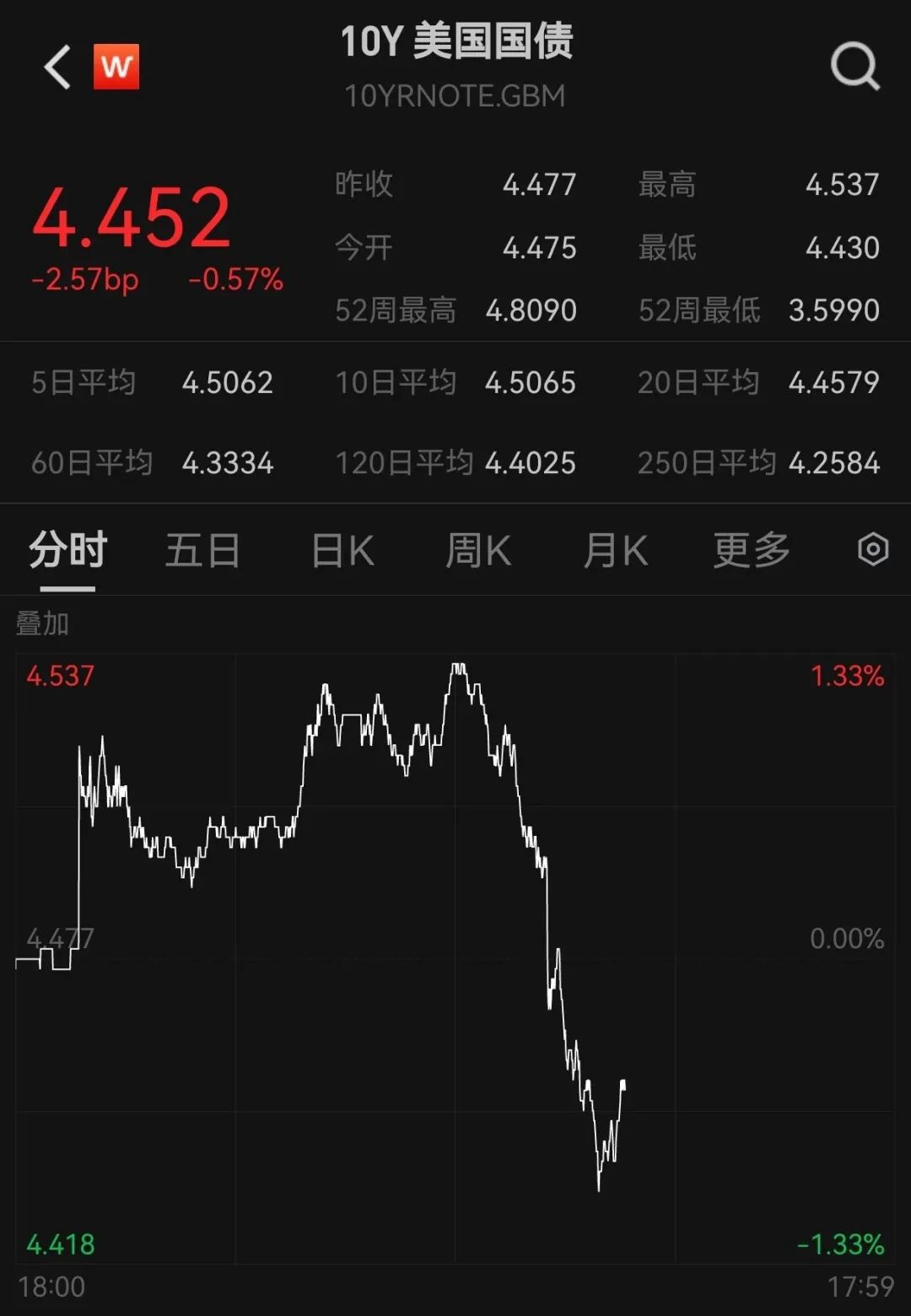The height and width of the screenshot is (1316, 911).
Task: Select the 分时 intraday chart tab
Action: pos(67,551)
